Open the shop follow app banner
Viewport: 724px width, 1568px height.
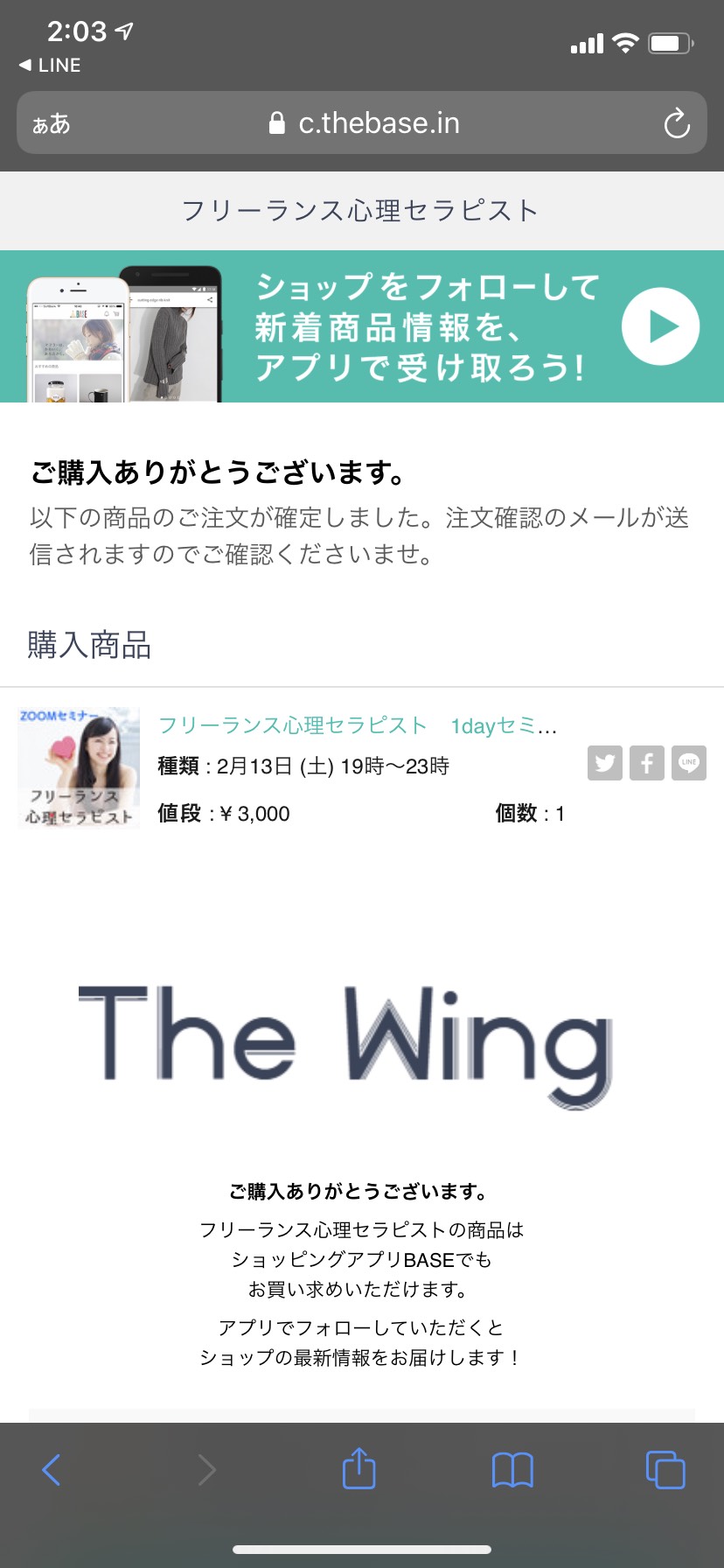[362, 326]
